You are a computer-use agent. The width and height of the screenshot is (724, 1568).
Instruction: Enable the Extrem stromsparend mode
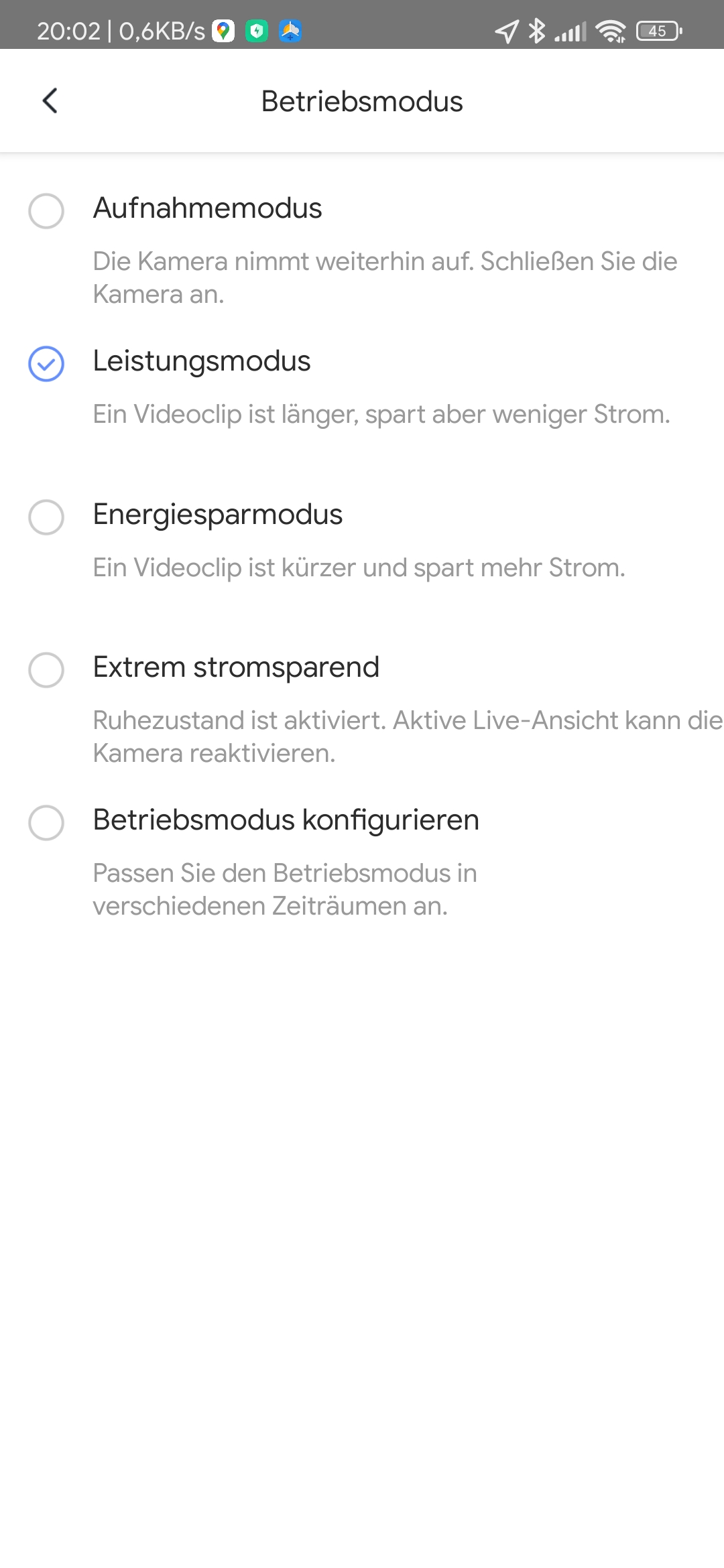[x=46, y=669]
